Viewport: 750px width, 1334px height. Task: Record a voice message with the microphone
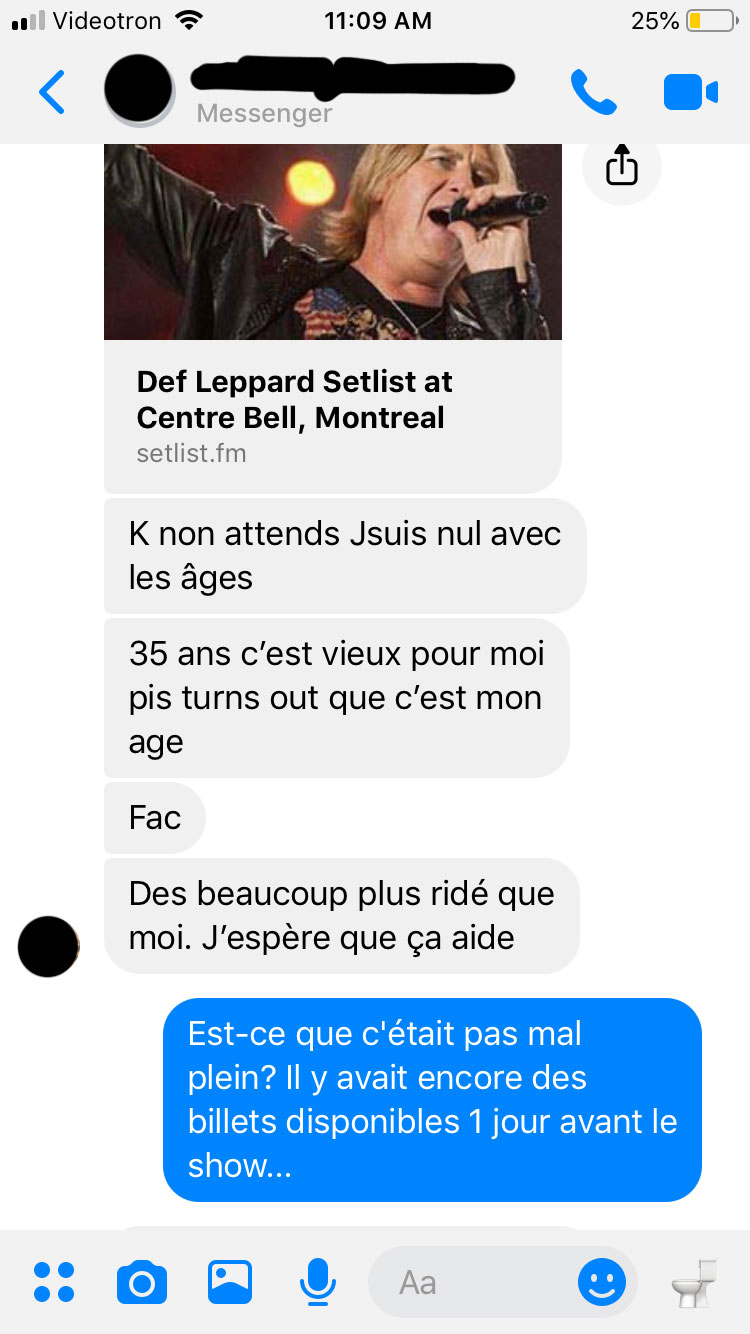(318, 1282)
